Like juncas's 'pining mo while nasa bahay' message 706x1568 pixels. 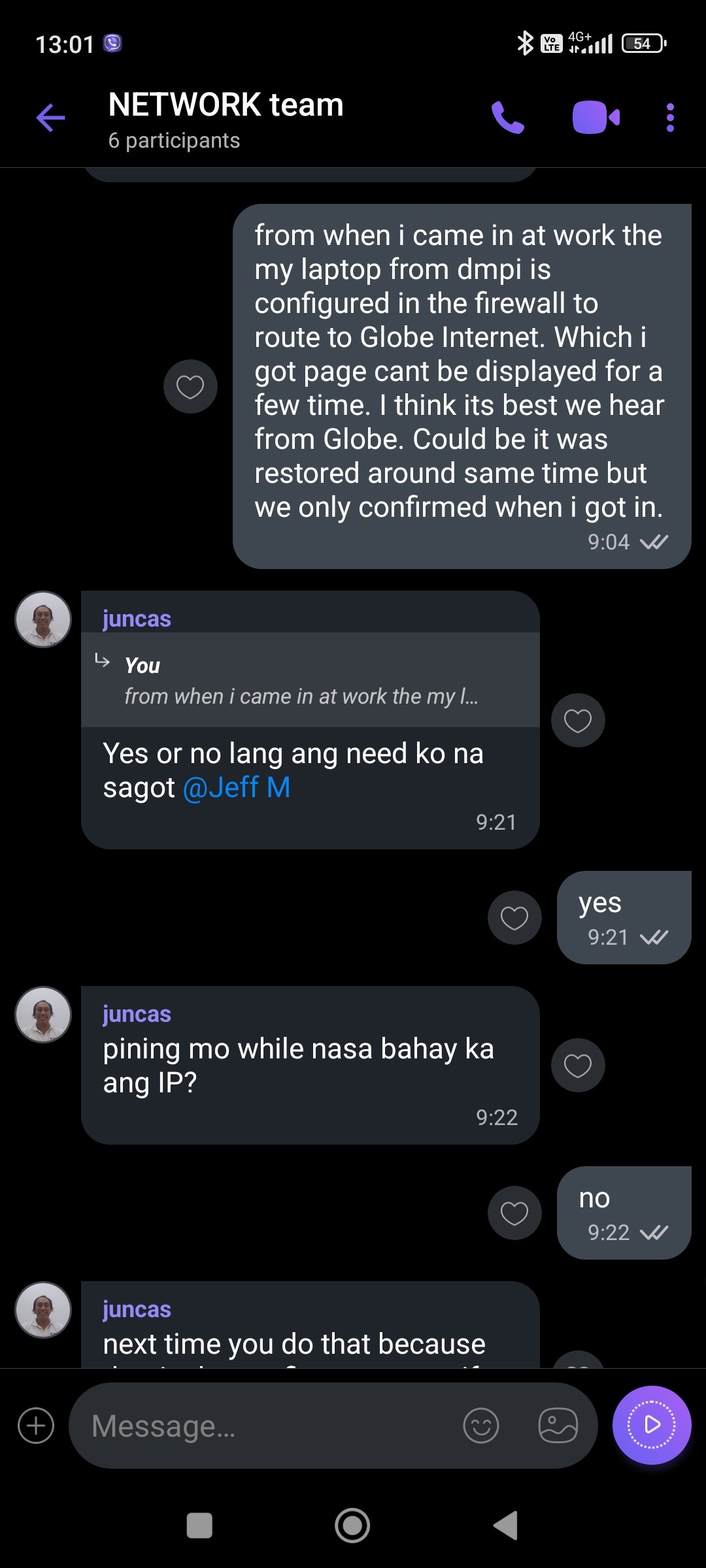point(578,1066)
